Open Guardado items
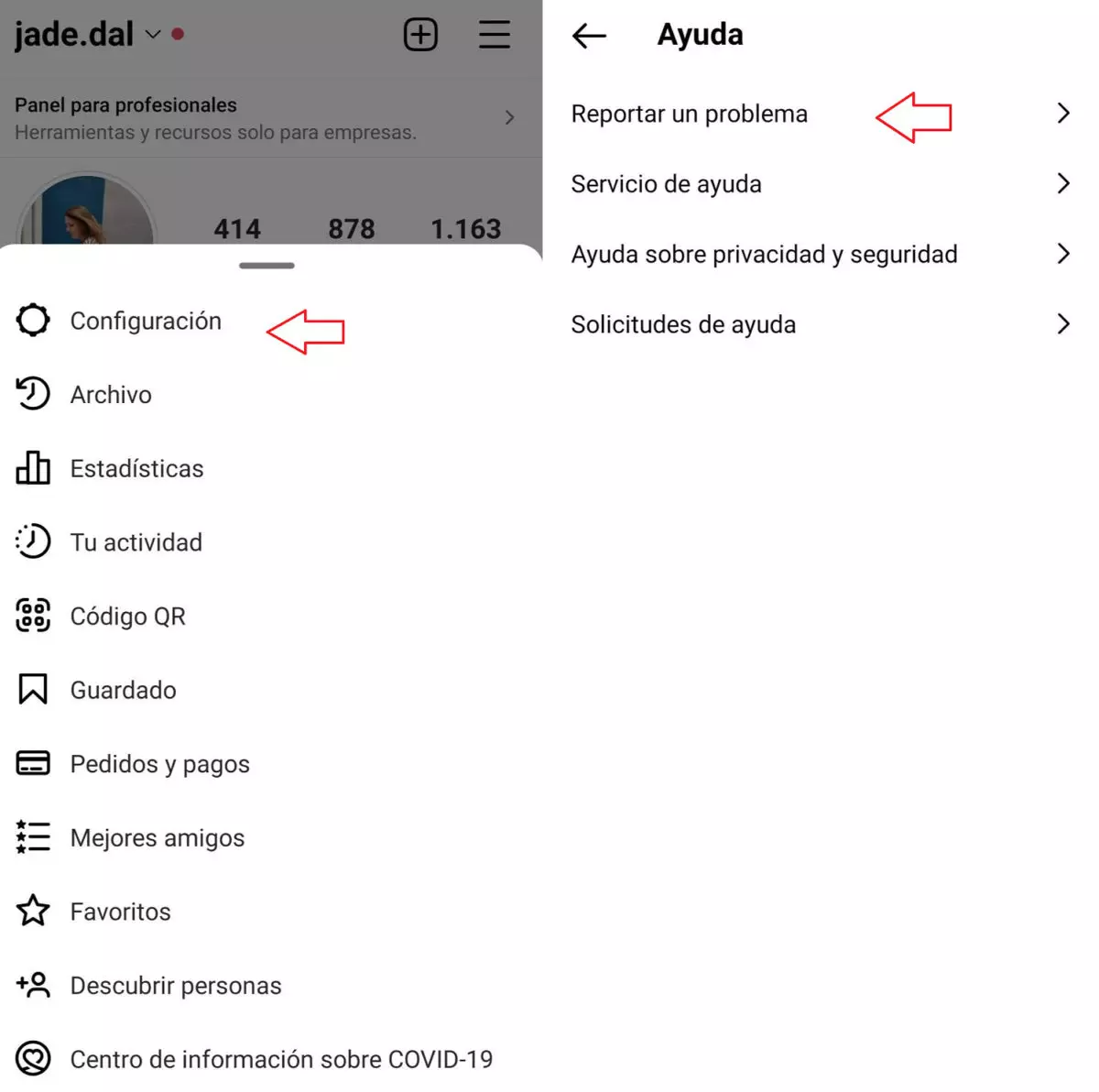The width and height of the screenshot is (1099, 1092). pos(123,690)
